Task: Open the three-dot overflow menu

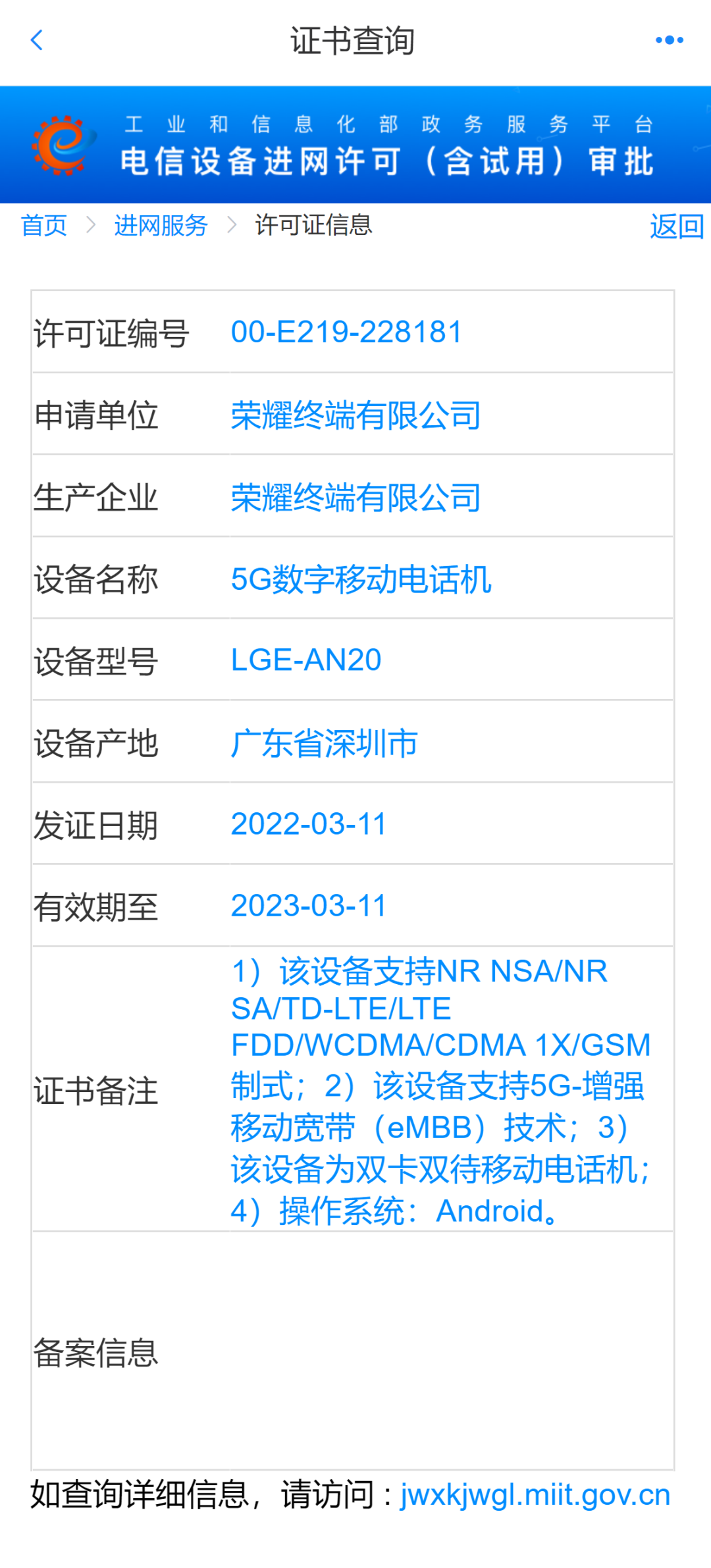Action: coord(669,40)
